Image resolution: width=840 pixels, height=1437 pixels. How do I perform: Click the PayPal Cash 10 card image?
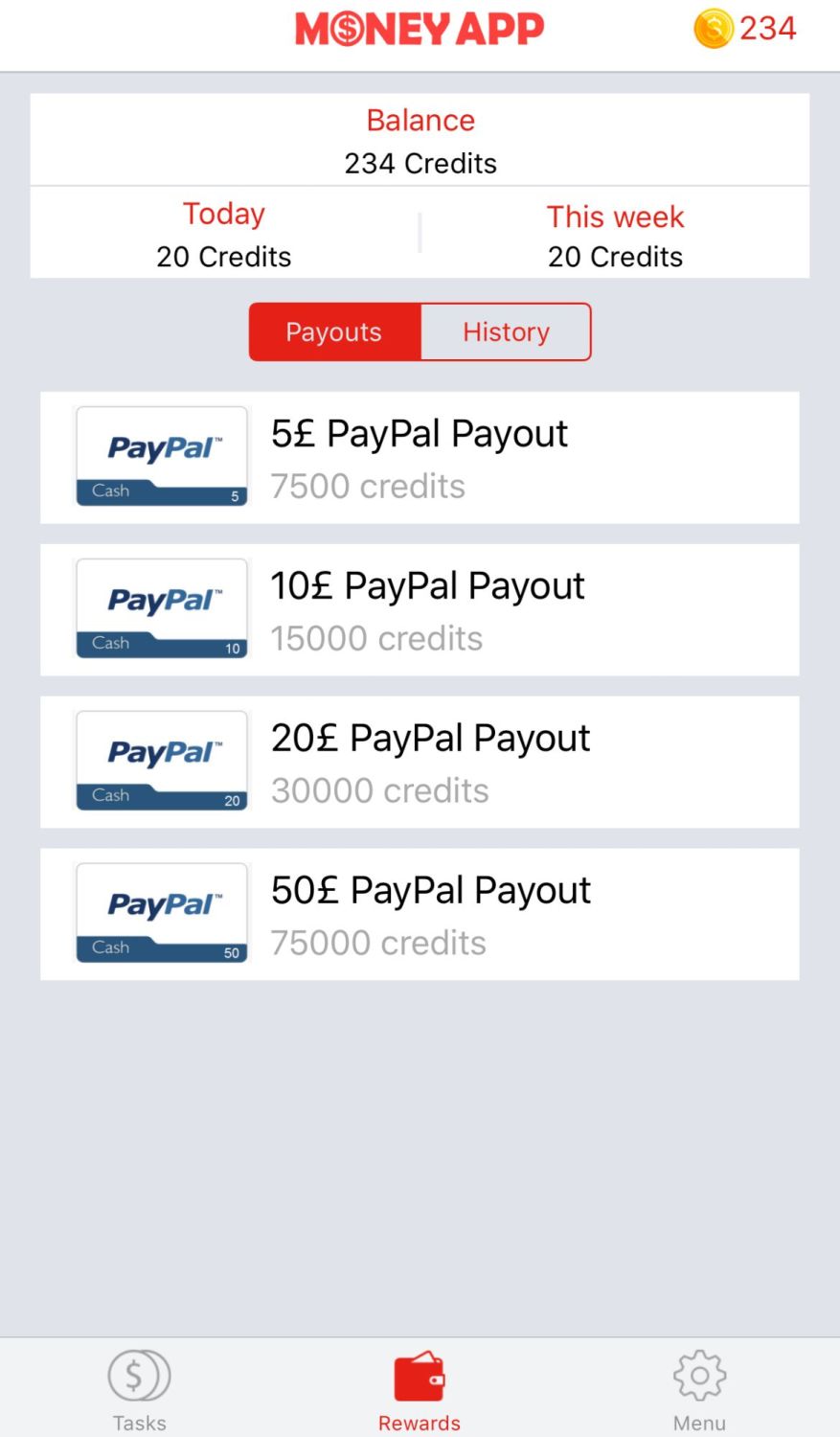coord(160,608)
